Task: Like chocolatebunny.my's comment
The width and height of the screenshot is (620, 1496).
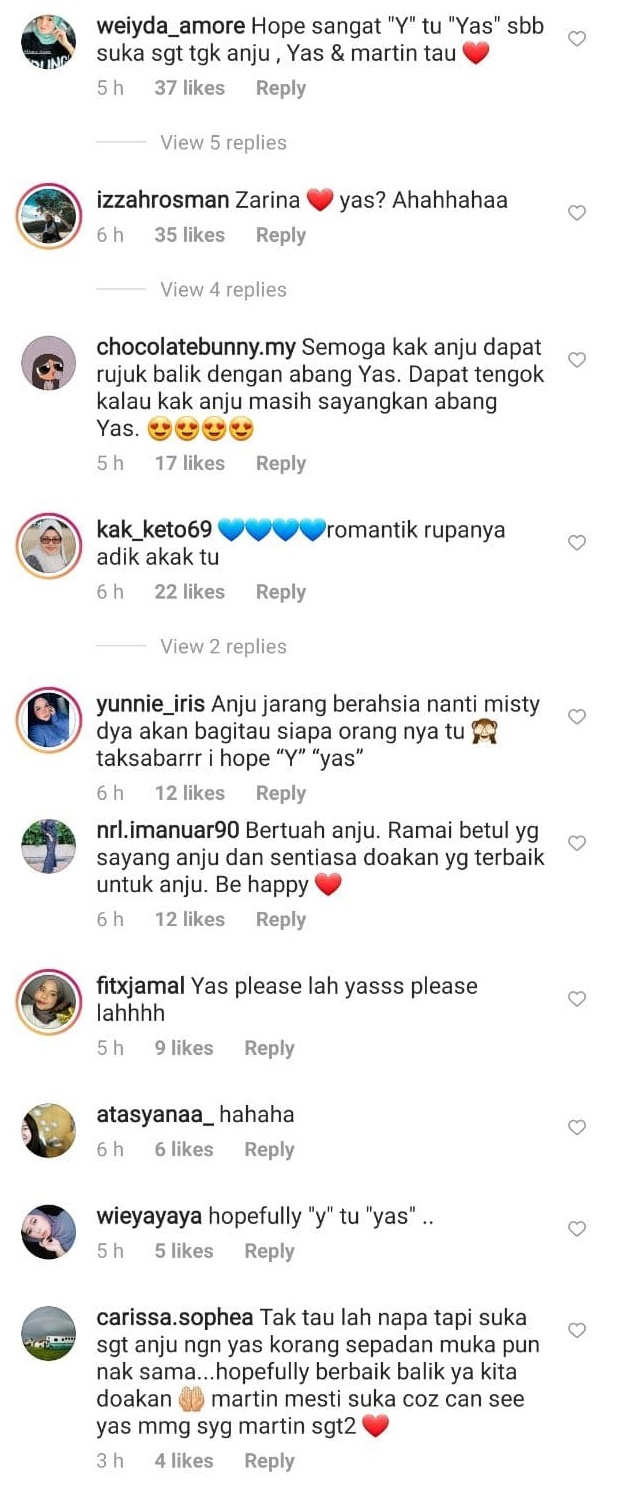Action: [576, 360]
